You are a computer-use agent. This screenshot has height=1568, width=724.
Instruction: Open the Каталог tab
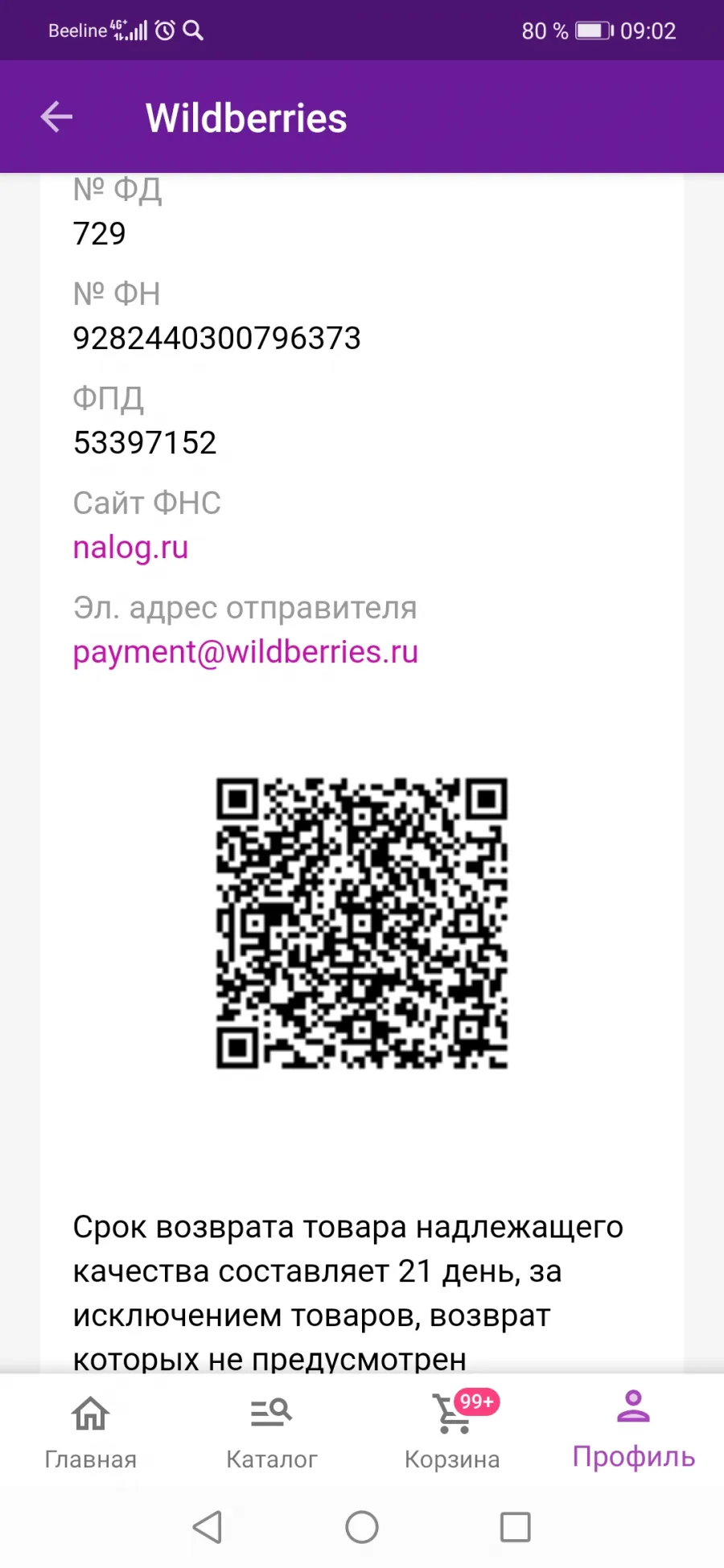click(271, 1432)
